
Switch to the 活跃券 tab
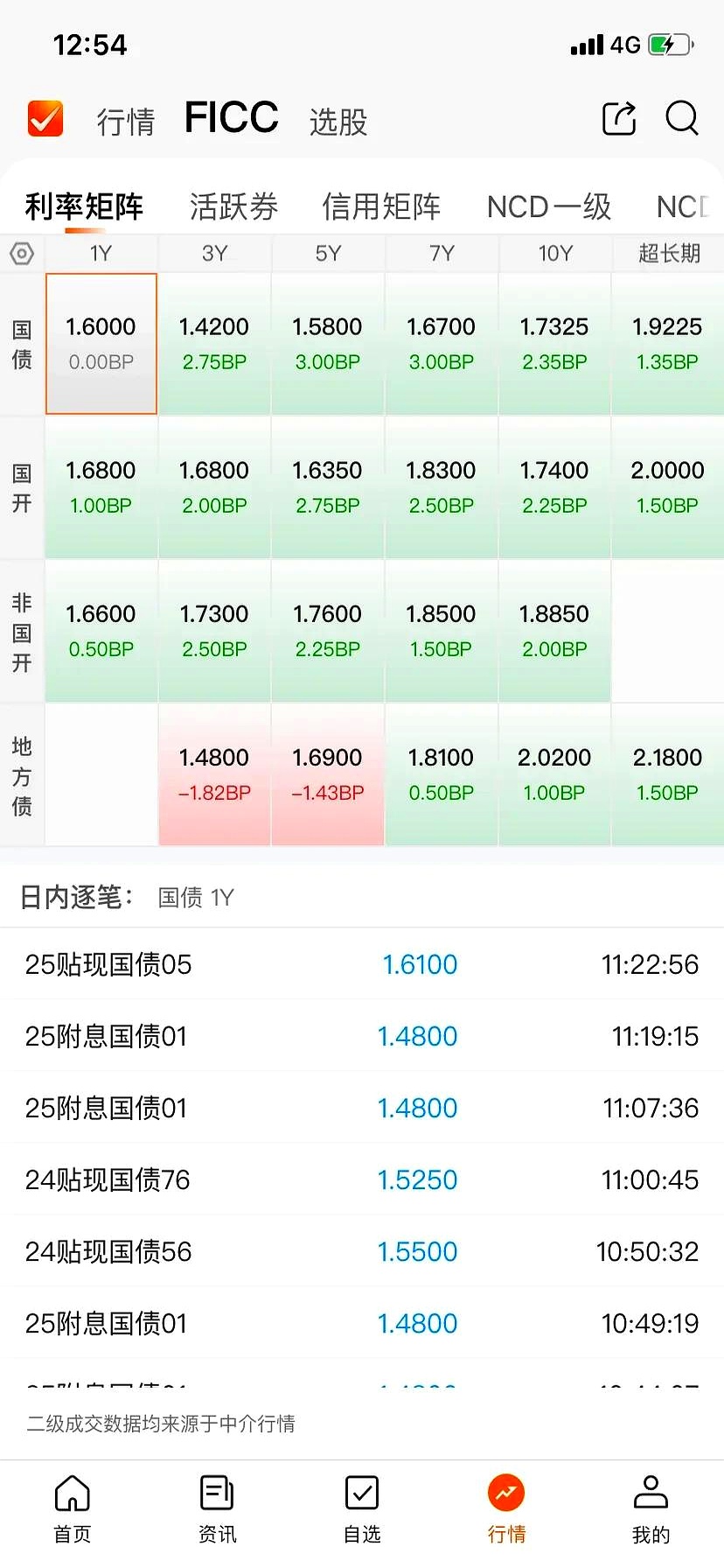233,206
